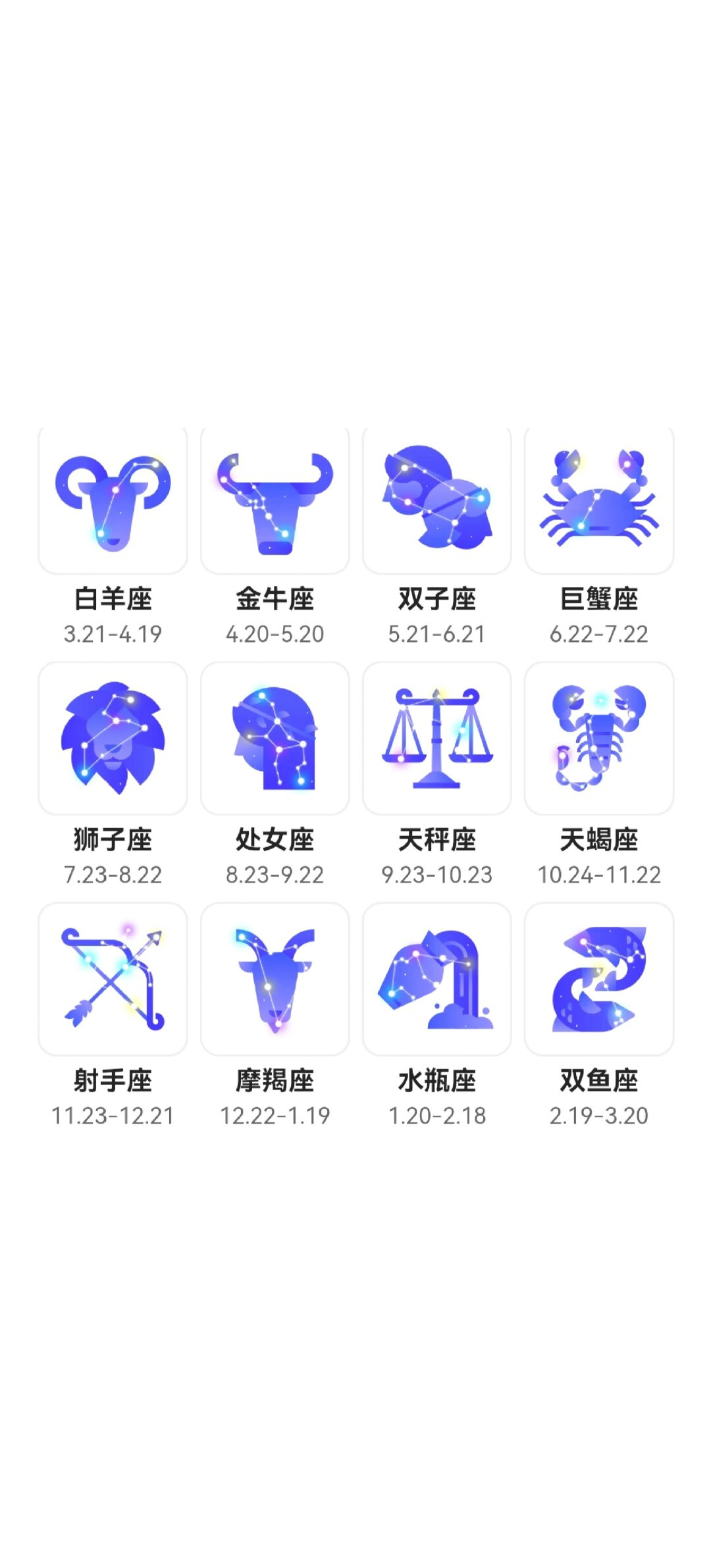Select the Taurus (金牛座) bull icon
This screenshot has width=711, height=1568.
click(275, 498)
